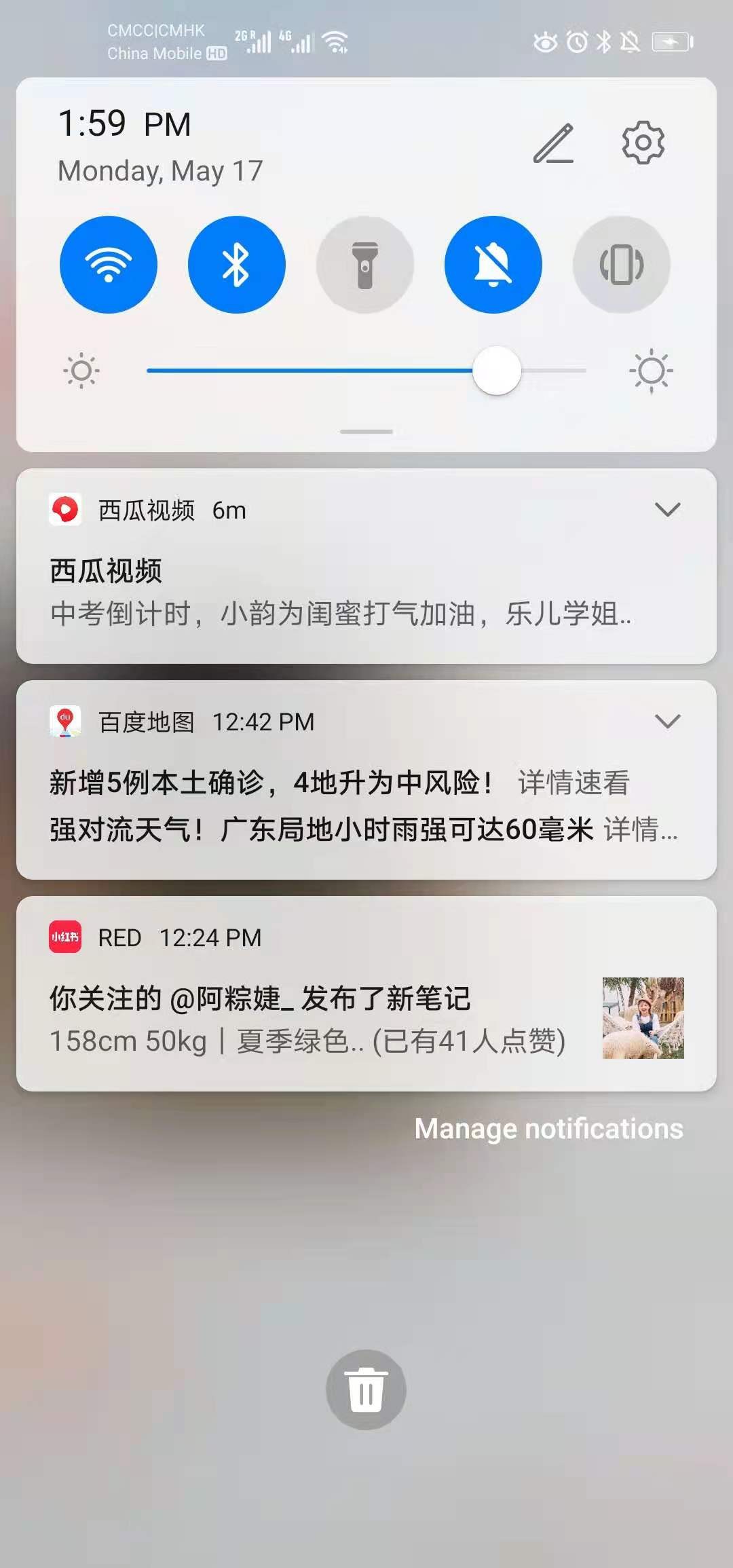Open system settings gear
The width and height of the screenshot is (733, 1568).
pos(643,143)
